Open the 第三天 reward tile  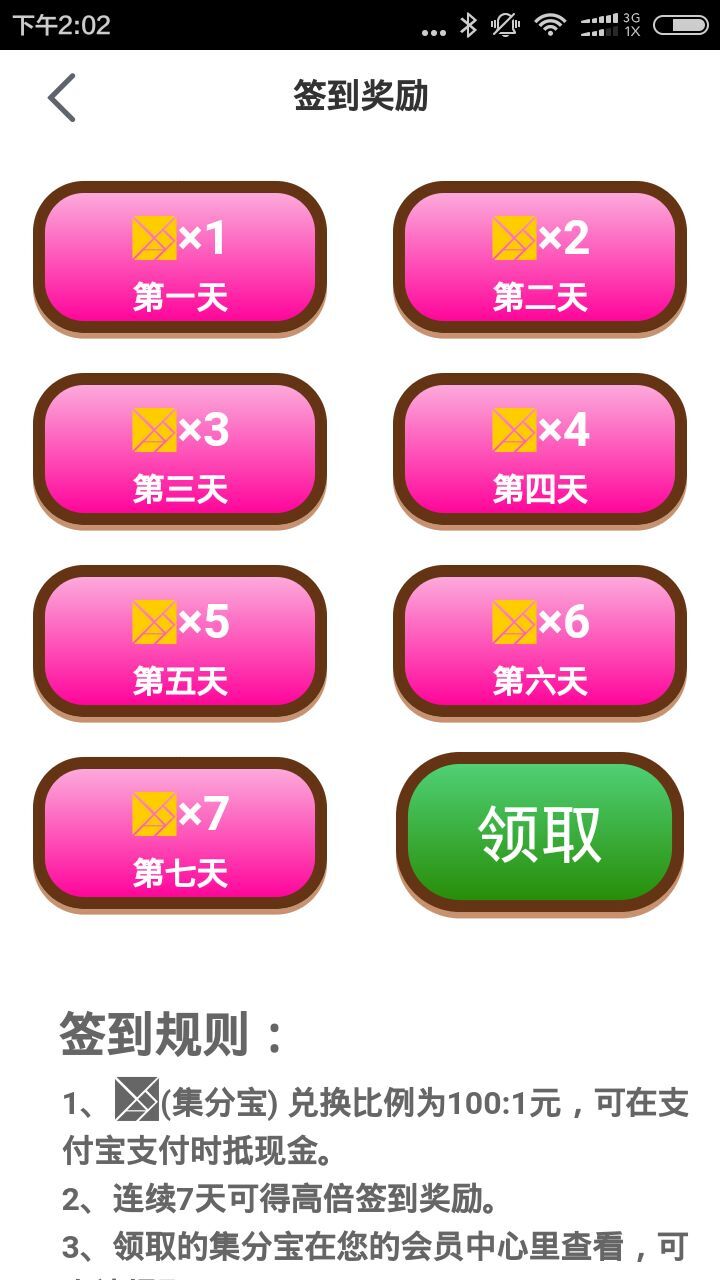pyautogui.click(x=180, y=450)
